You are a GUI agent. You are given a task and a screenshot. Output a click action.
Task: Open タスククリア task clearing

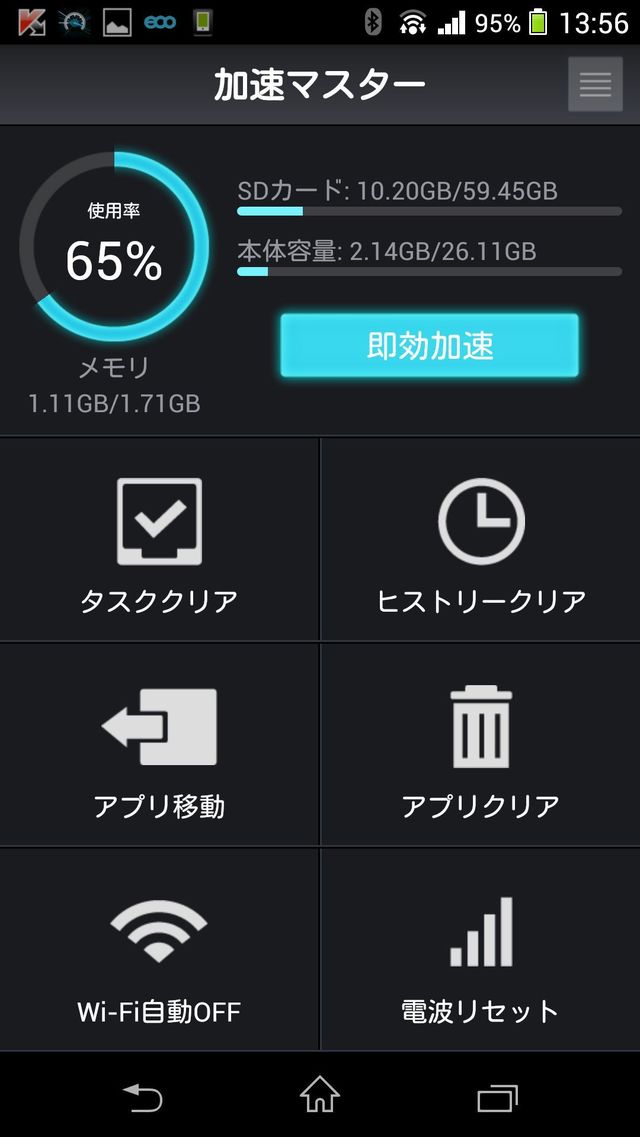point(159,540)
